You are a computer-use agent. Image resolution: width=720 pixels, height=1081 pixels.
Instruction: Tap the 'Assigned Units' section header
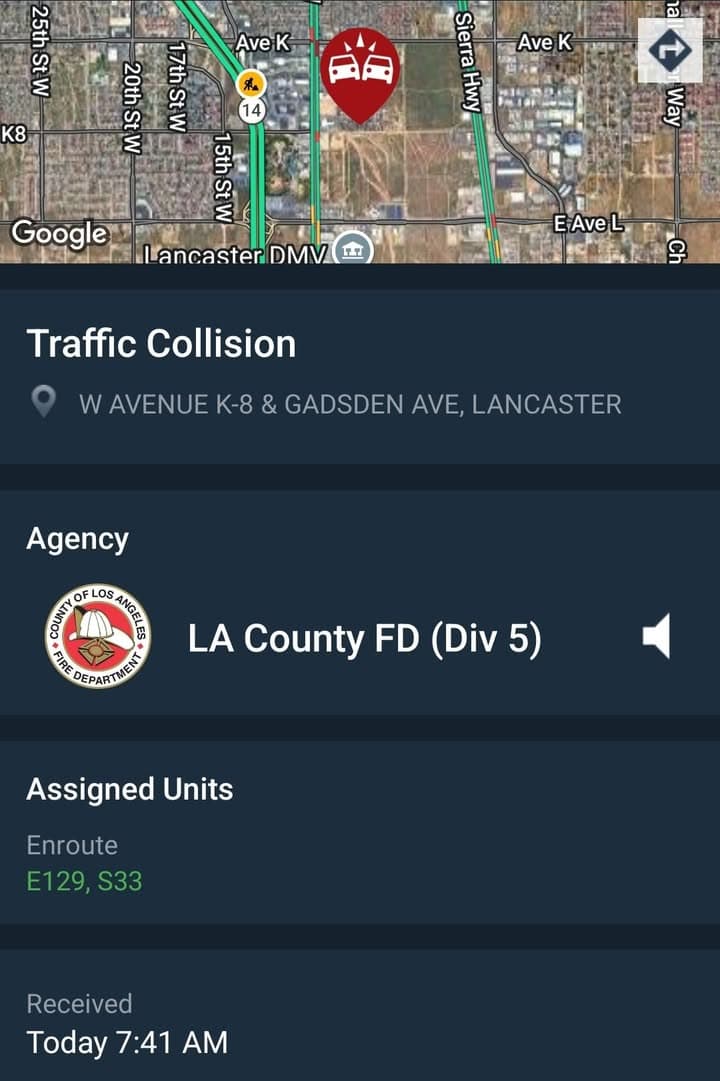tap(130, 789)
